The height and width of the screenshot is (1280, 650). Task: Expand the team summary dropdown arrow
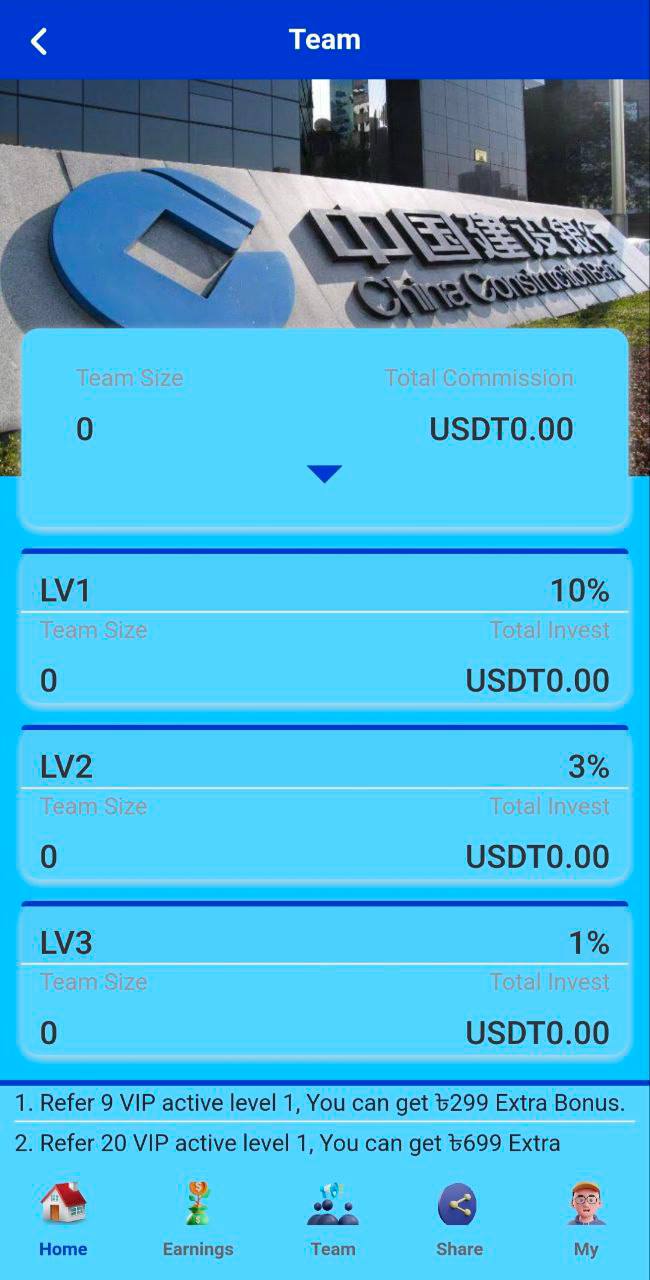click(x=325, y=474)
